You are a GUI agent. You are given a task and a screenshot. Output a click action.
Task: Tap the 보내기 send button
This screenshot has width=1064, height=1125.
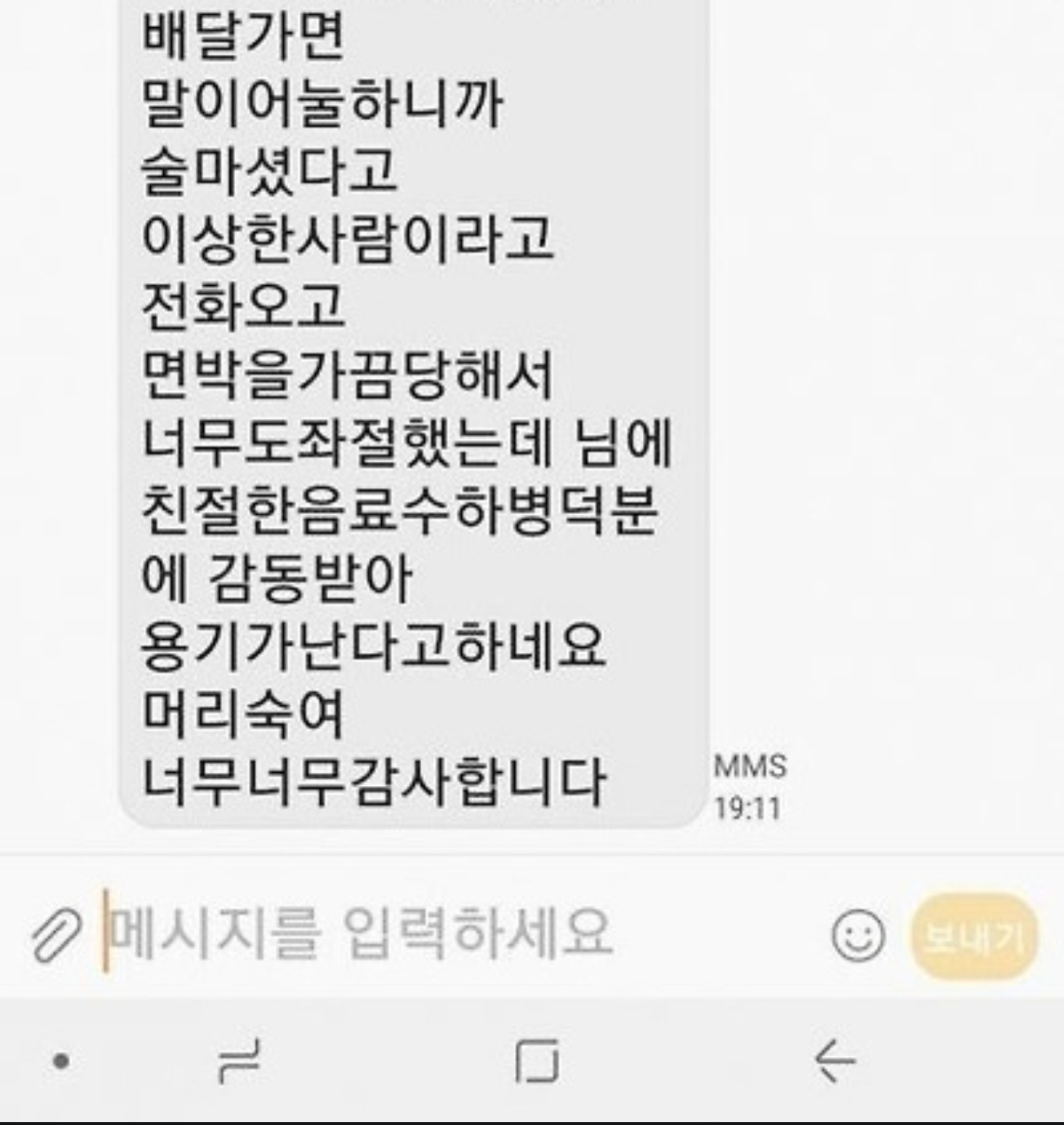pos(973,936)
